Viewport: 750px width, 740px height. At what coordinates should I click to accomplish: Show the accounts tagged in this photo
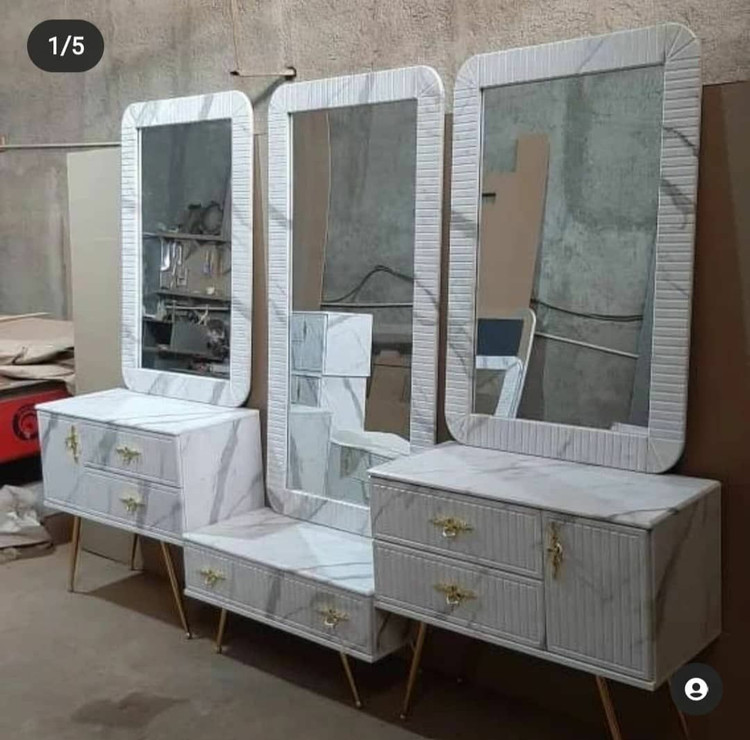pos(696,689)
